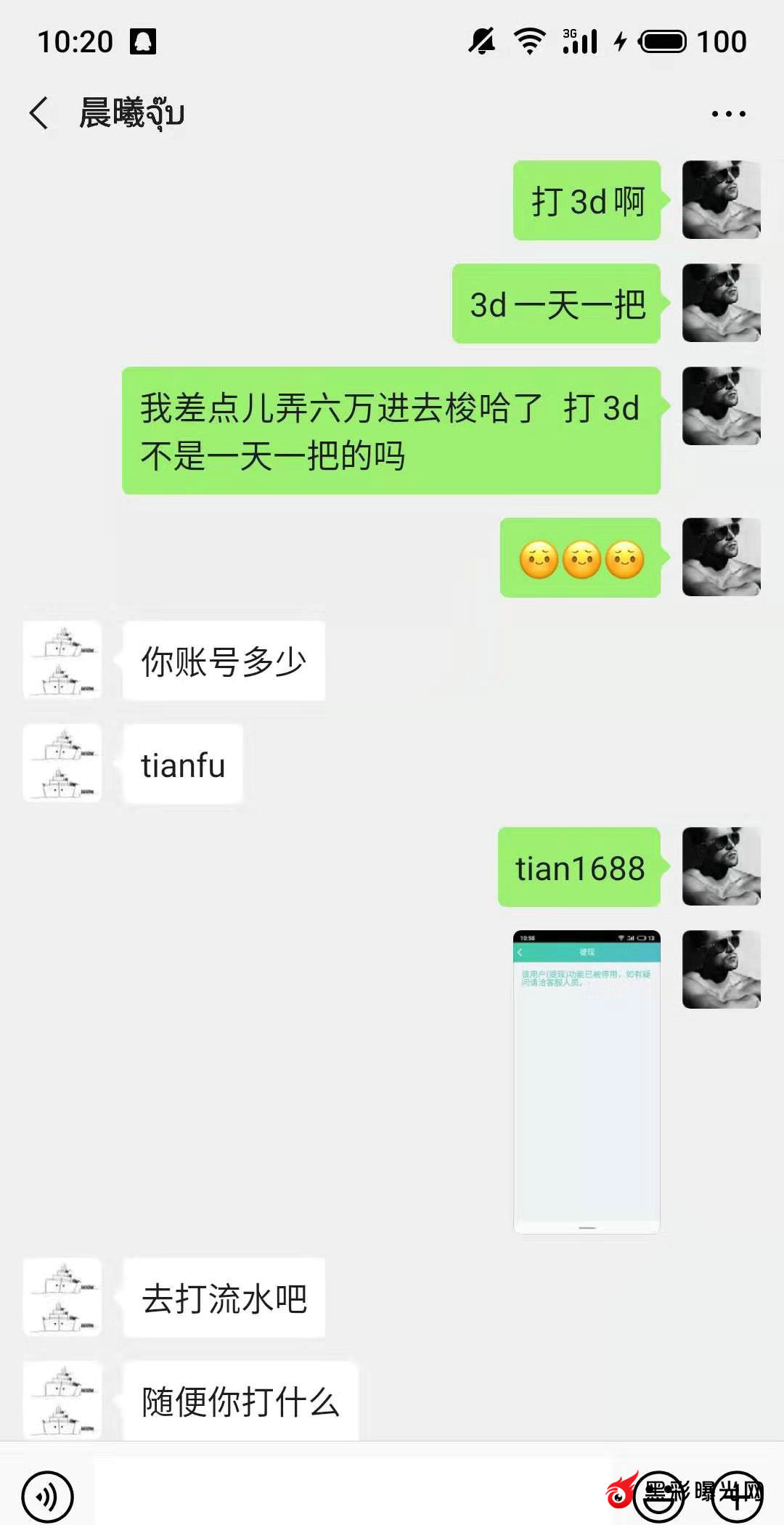784x1525 pixels.
Task: Tap the message text input field
Action: tap(348, 1494)
